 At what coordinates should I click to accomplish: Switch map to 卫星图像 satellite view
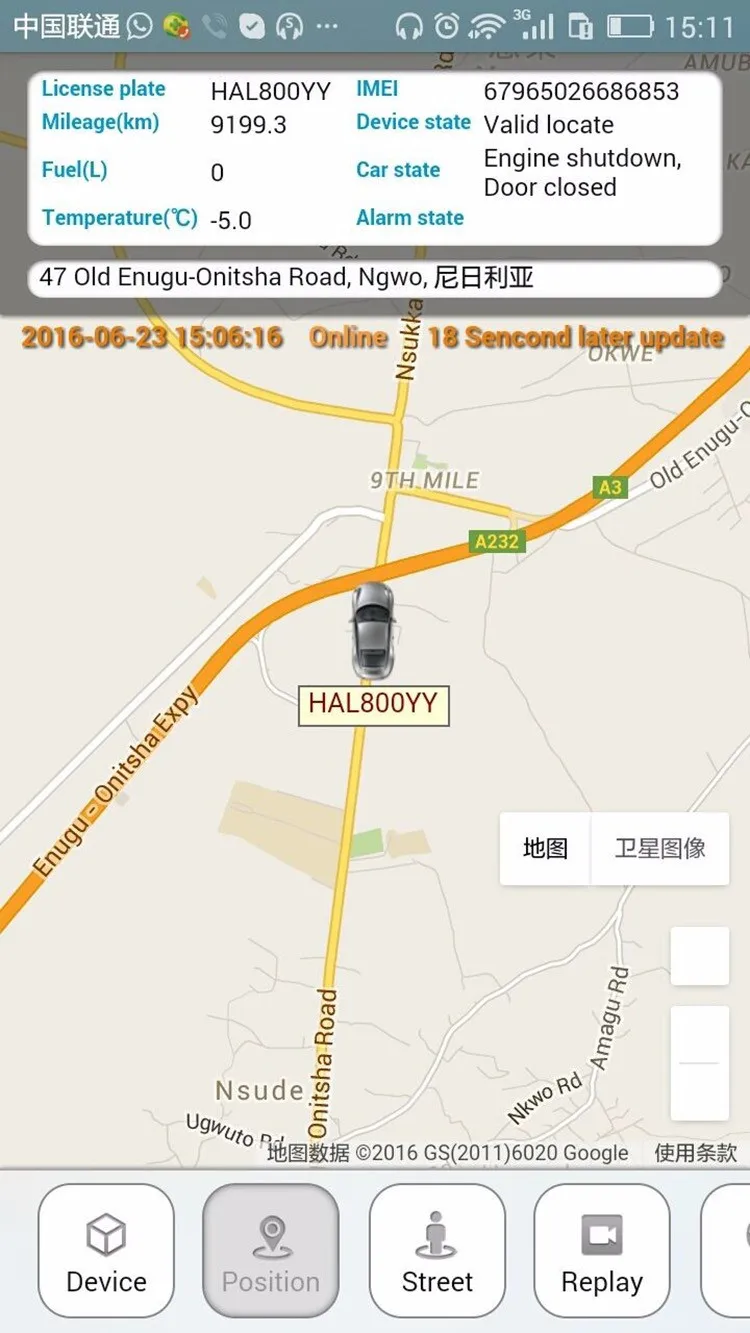coord(660,849)
